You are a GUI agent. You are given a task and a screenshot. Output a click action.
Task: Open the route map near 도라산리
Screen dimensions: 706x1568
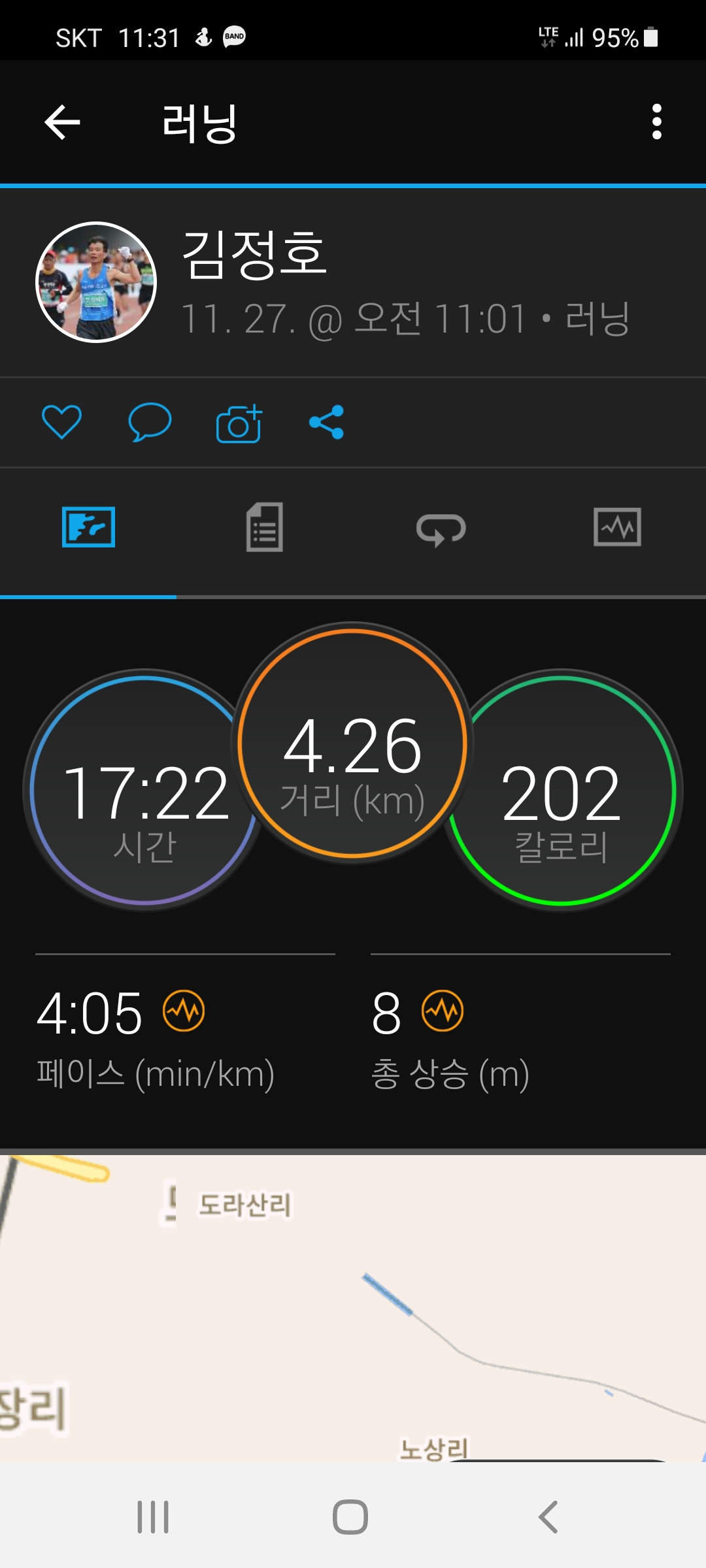(x=353, y=1307)
